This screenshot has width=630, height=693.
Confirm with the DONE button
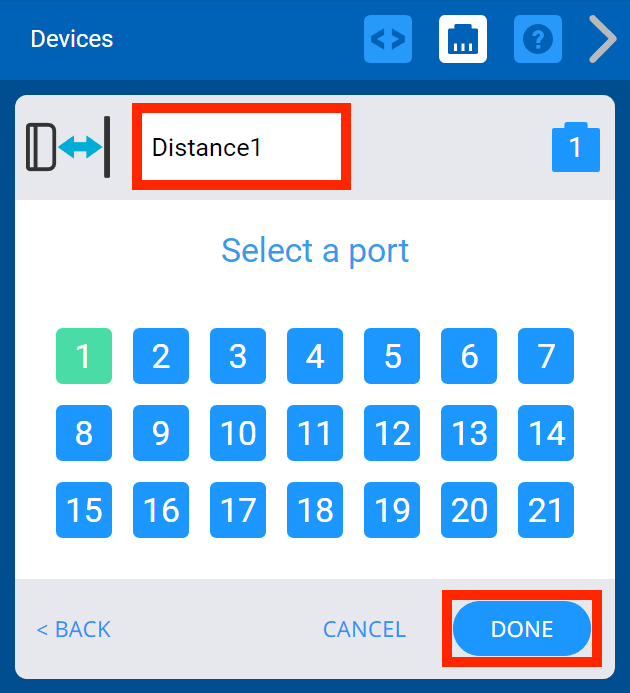pos(522,629)
